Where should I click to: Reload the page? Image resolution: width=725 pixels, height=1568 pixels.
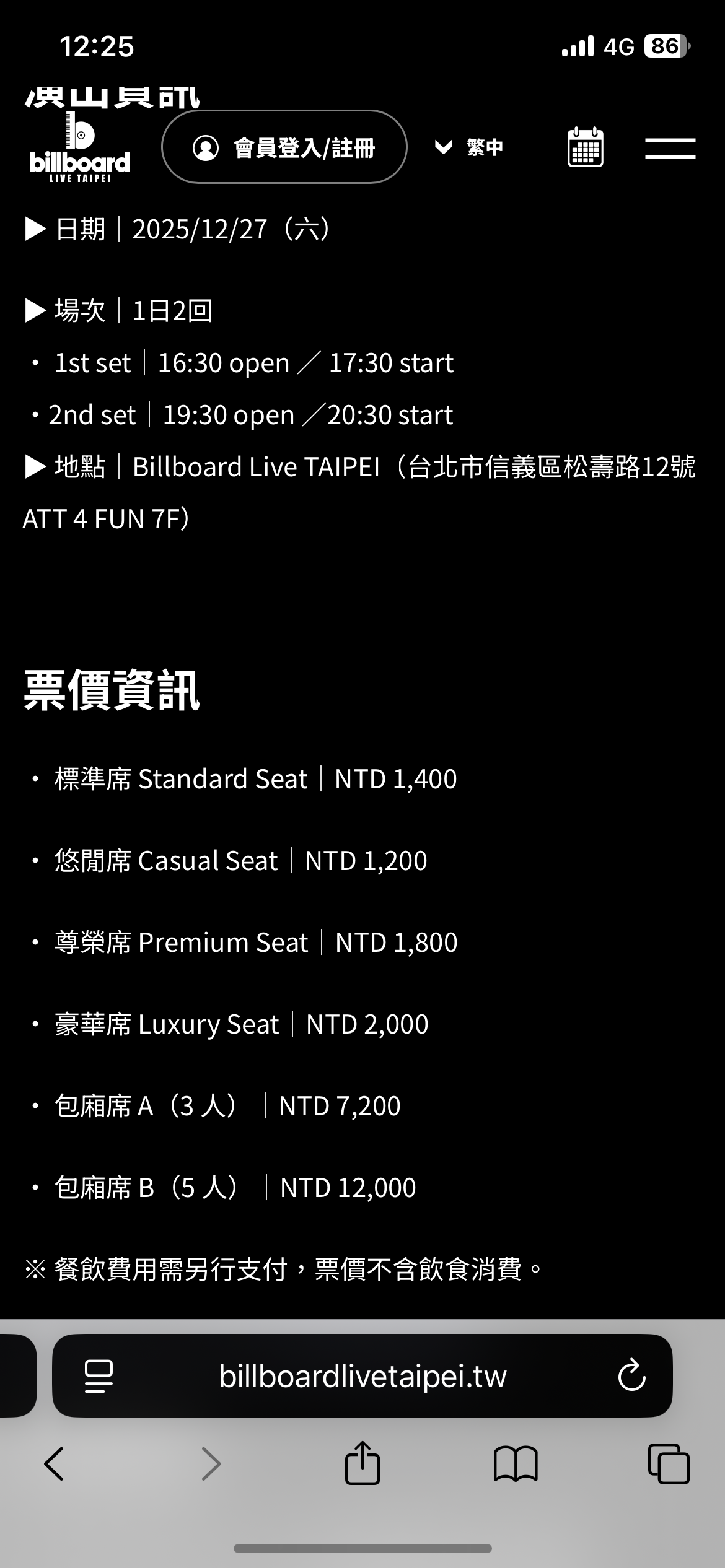click(631, 1376)
